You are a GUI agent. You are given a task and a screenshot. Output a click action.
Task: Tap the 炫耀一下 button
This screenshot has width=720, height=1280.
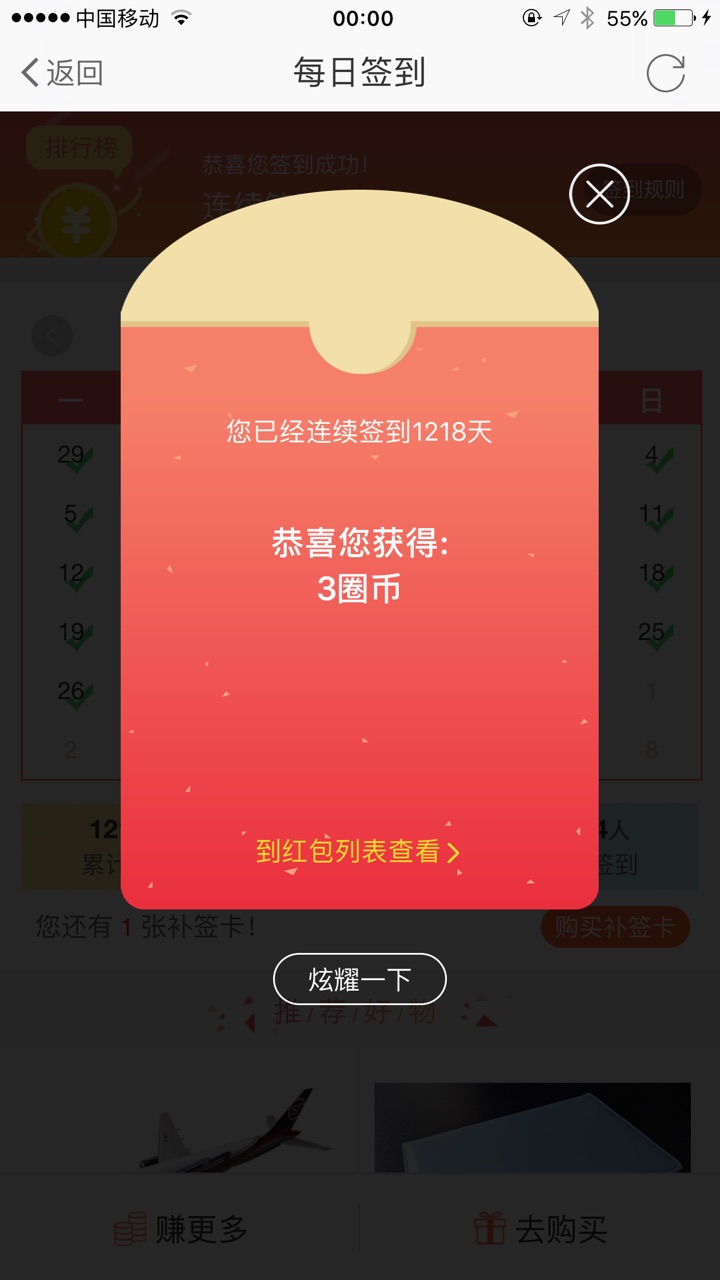click(360, 979)
